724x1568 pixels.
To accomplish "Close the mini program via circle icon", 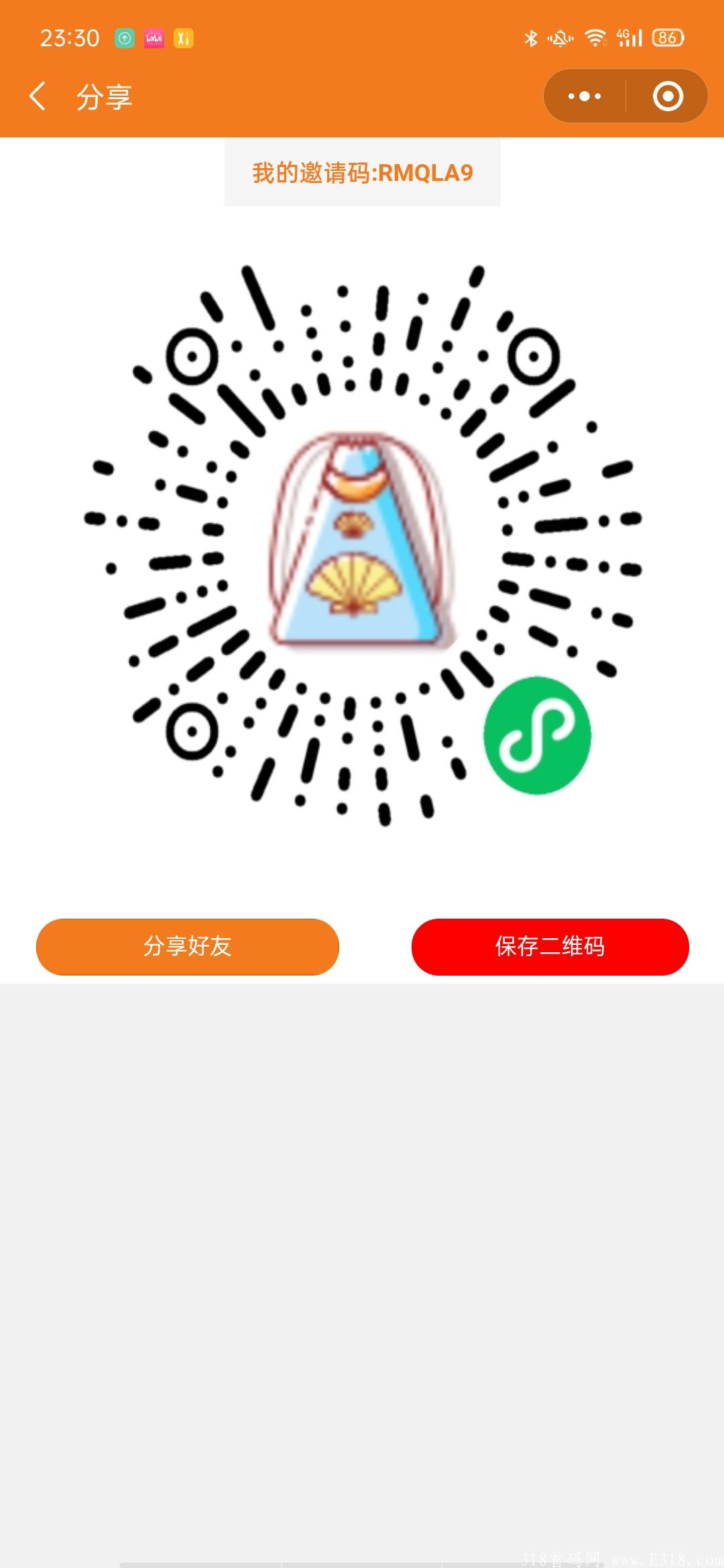I will [668, 96].
